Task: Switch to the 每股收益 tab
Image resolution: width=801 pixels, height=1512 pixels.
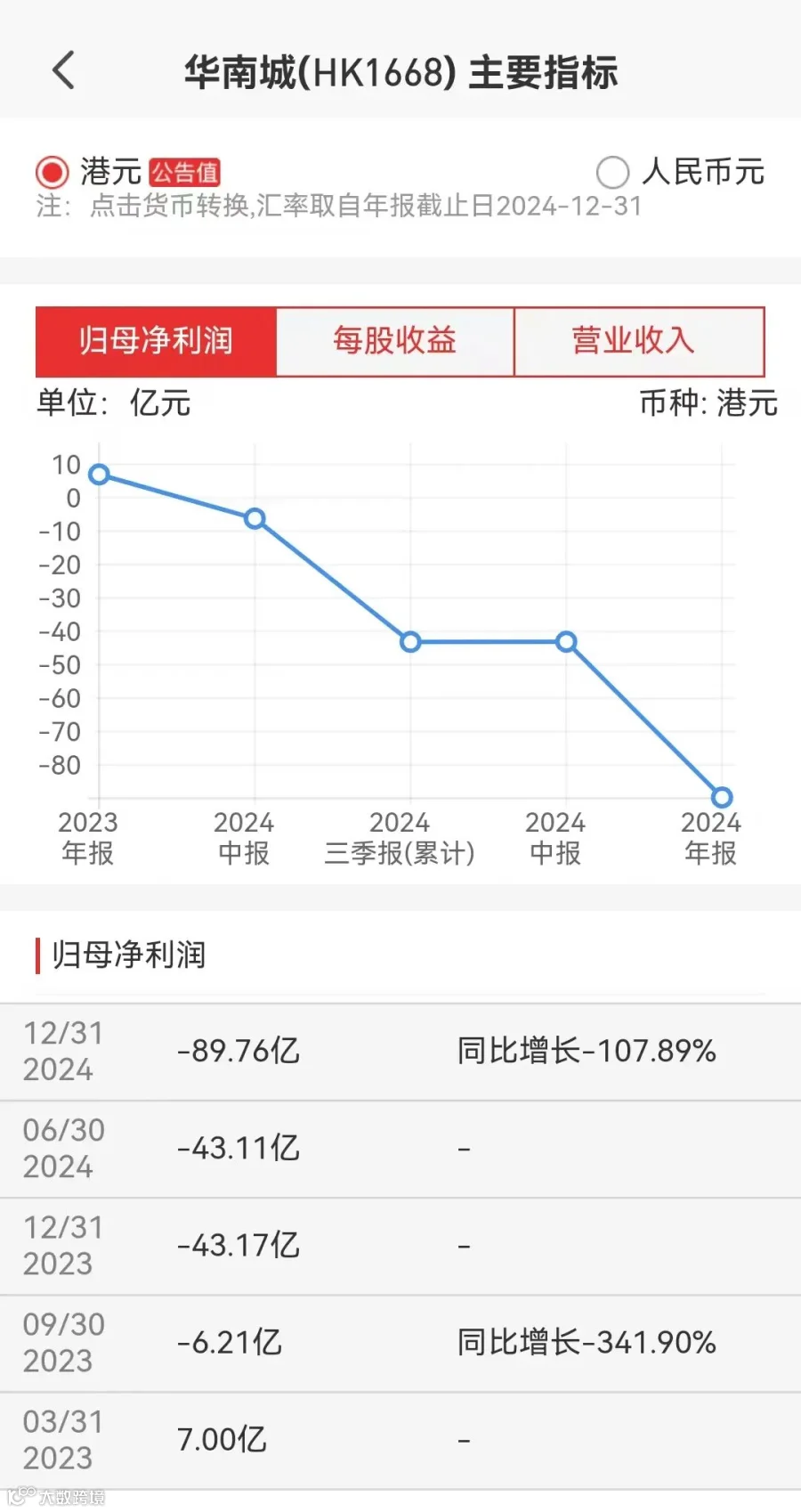Action: tap(395, 342)
